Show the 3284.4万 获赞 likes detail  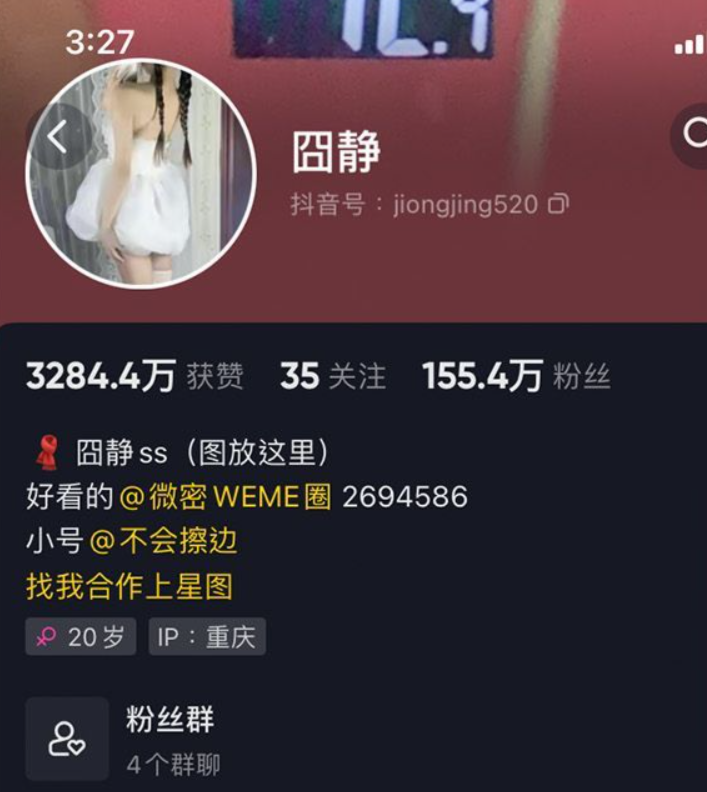click(134, 377)
